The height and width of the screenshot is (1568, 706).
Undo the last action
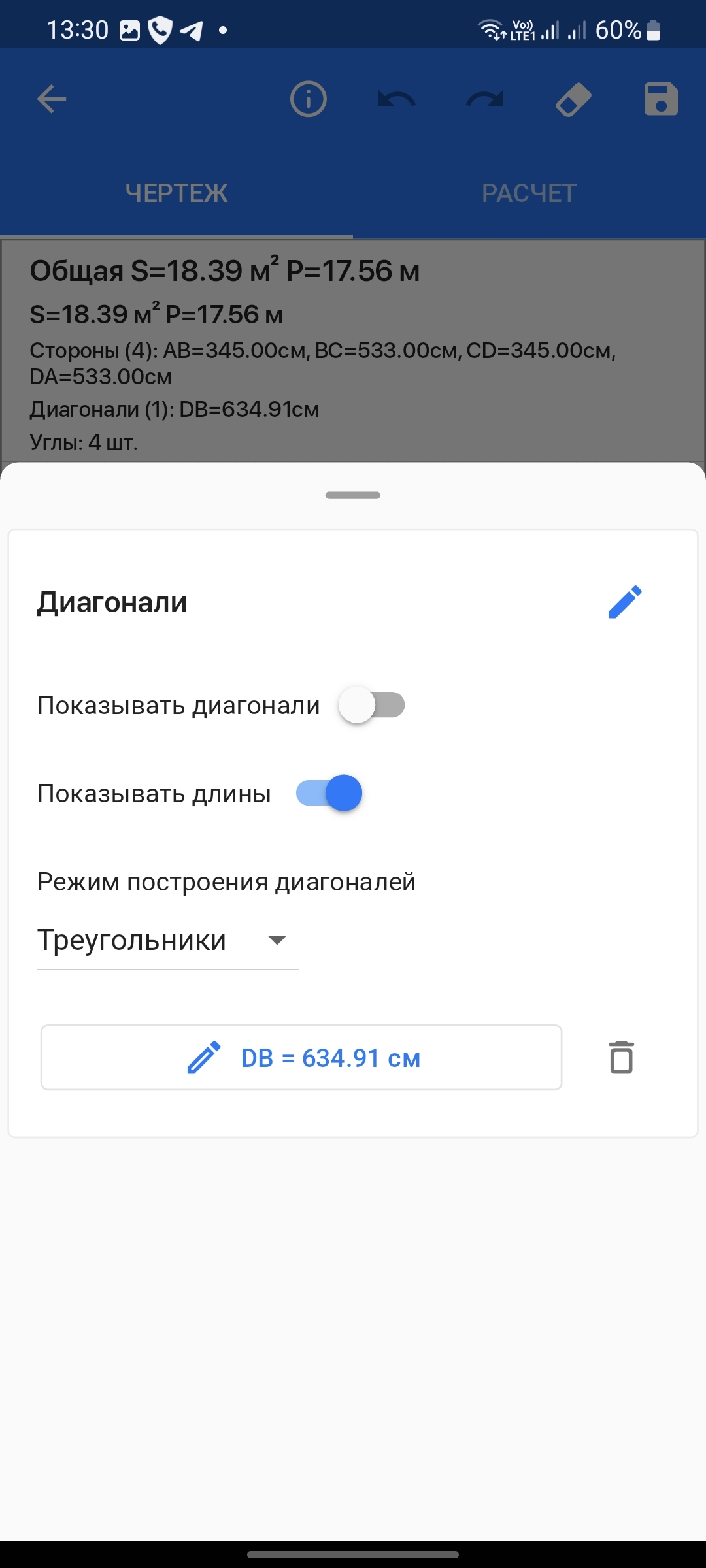coord(397,99)
